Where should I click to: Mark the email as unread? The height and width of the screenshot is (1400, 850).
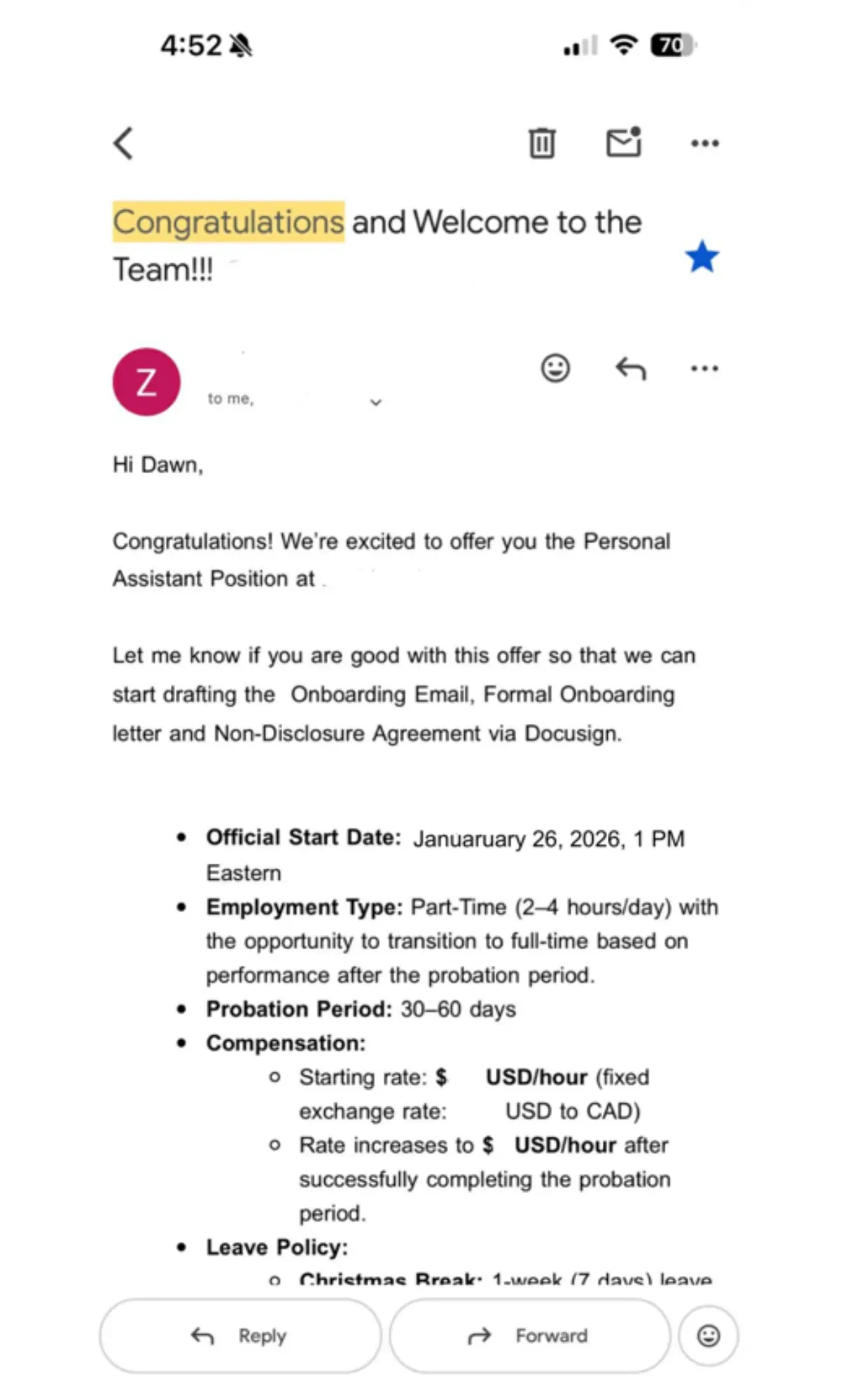point(623,142)
